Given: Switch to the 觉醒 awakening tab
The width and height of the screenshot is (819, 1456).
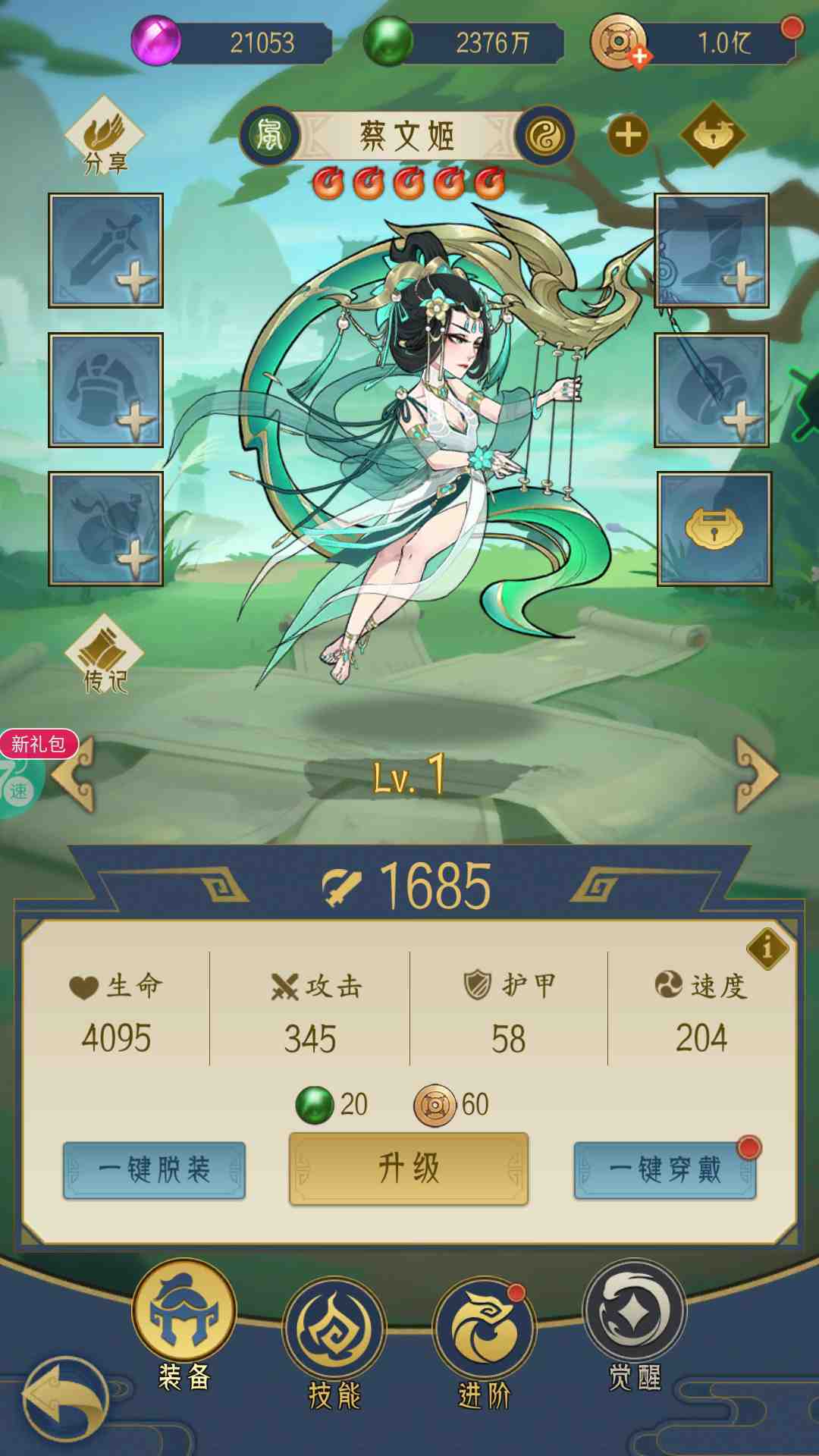Looking at the screenshot, I should pyautogui.click(x=635, y=1327).
